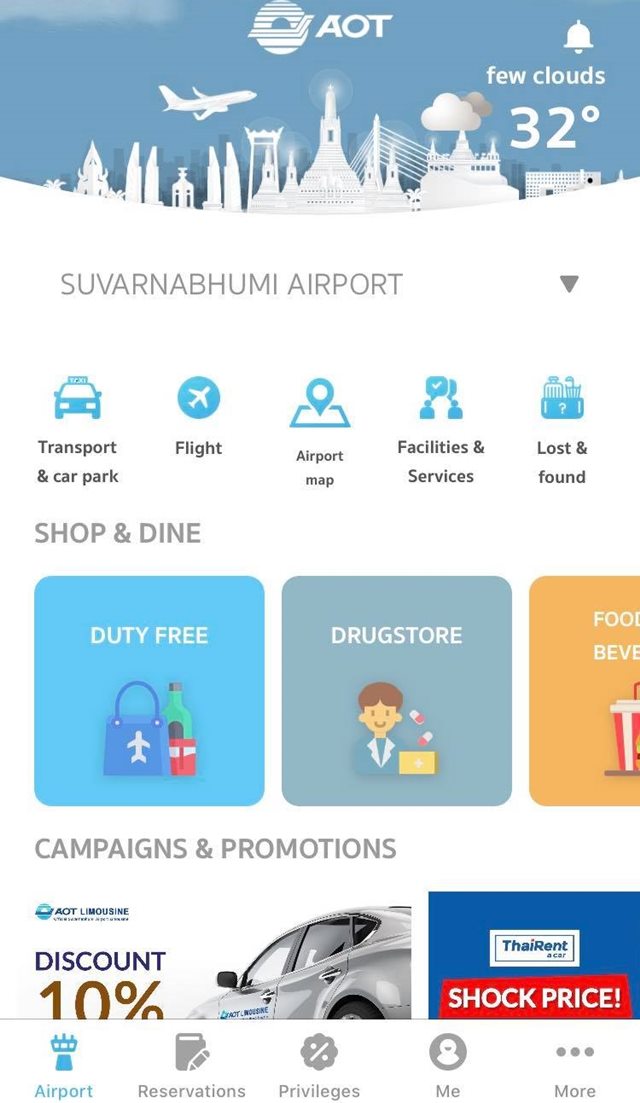This screenshot has height=1103, width=640.
Task: Switch to the Reservations tab
Action: click(191, 1065)
